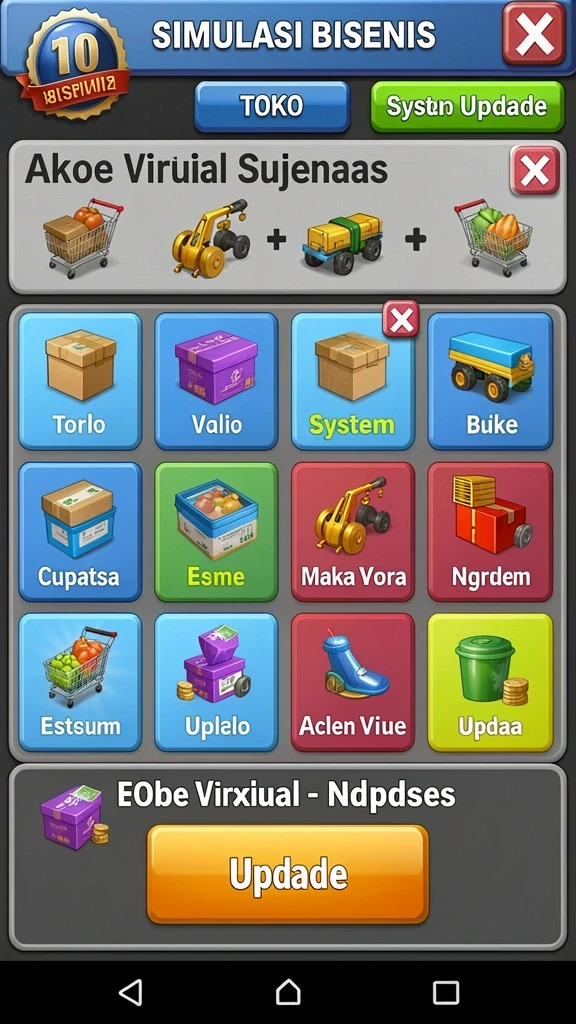The height and width of the screenshot is (1024, 576).
Task: Pick the green Esme tile
Action: [x=216, y=532]
